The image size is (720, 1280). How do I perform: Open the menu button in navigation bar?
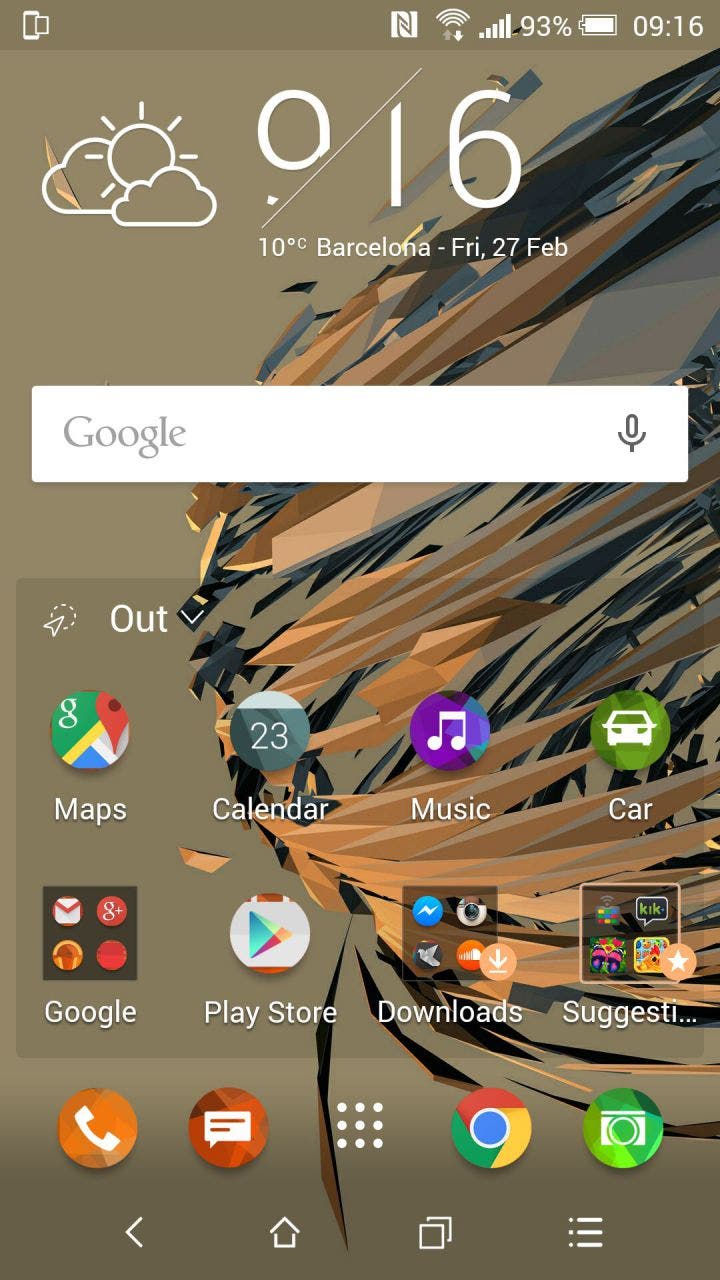pyautogui.click(x=585, y=1233)
